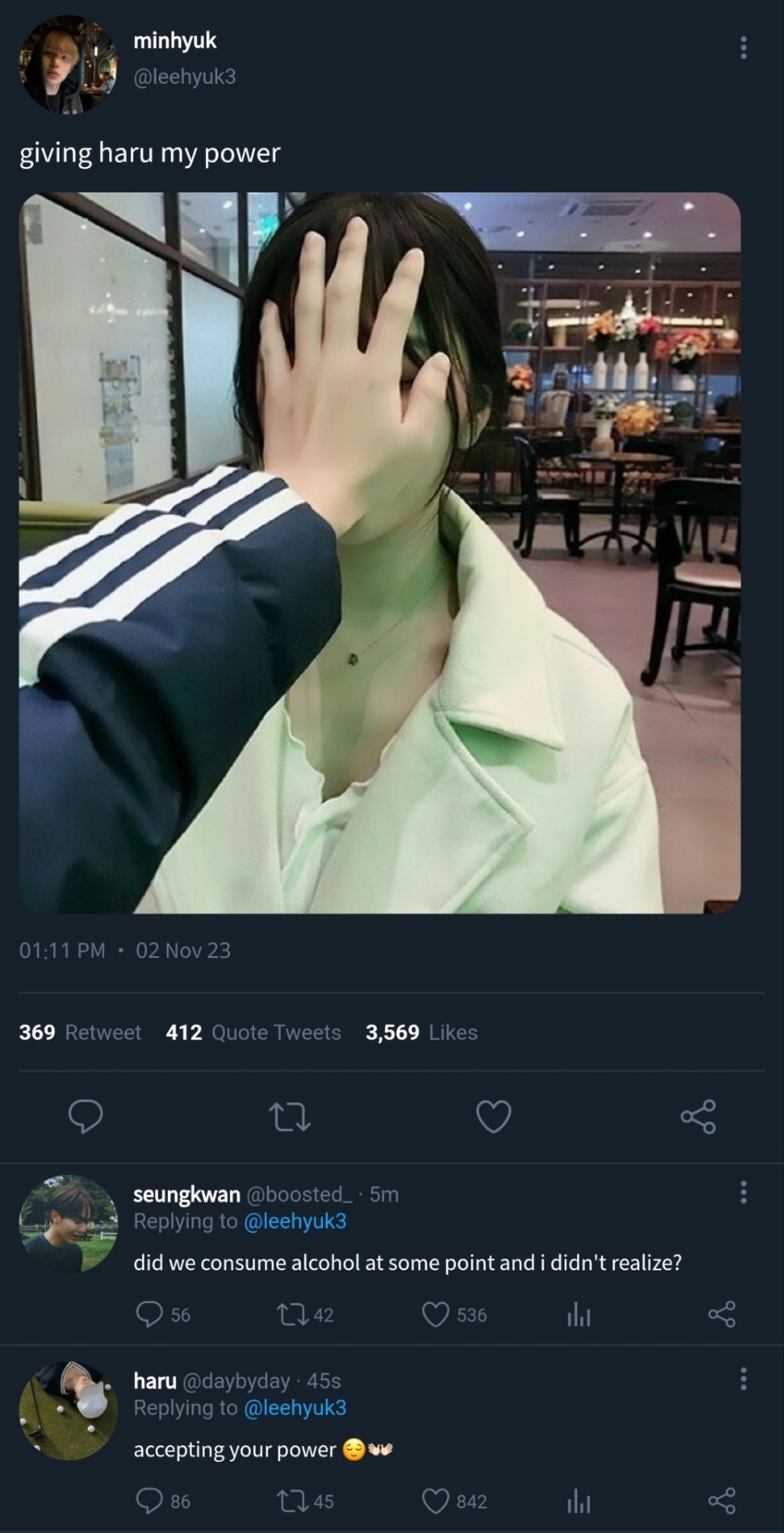Viewport: 784px width, 1533px height.
Task: Open seungkwan's profile picture
Action: (68, 1223)
